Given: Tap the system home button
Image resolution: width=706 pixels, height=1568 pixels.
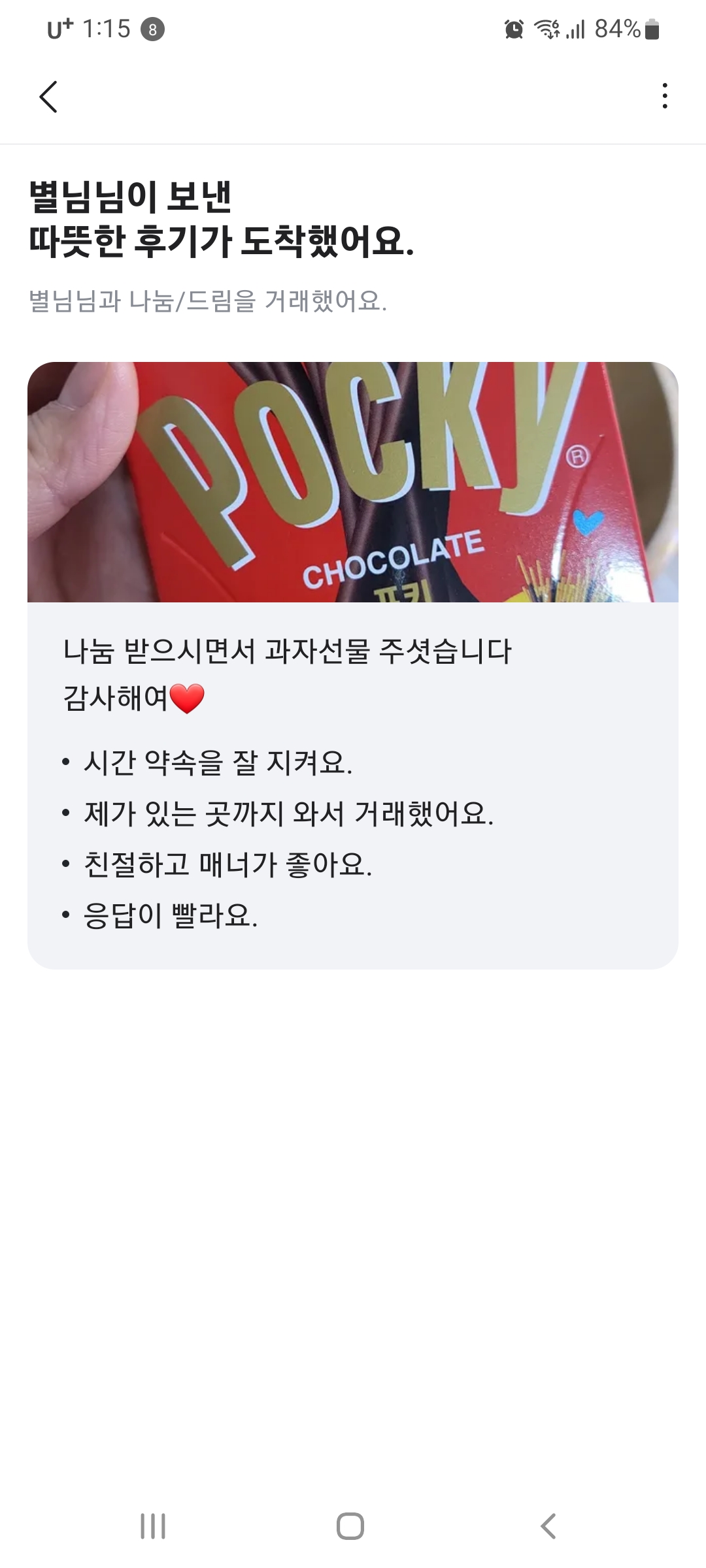Looking at the screenshot, I should click(x=350, y=1526).
